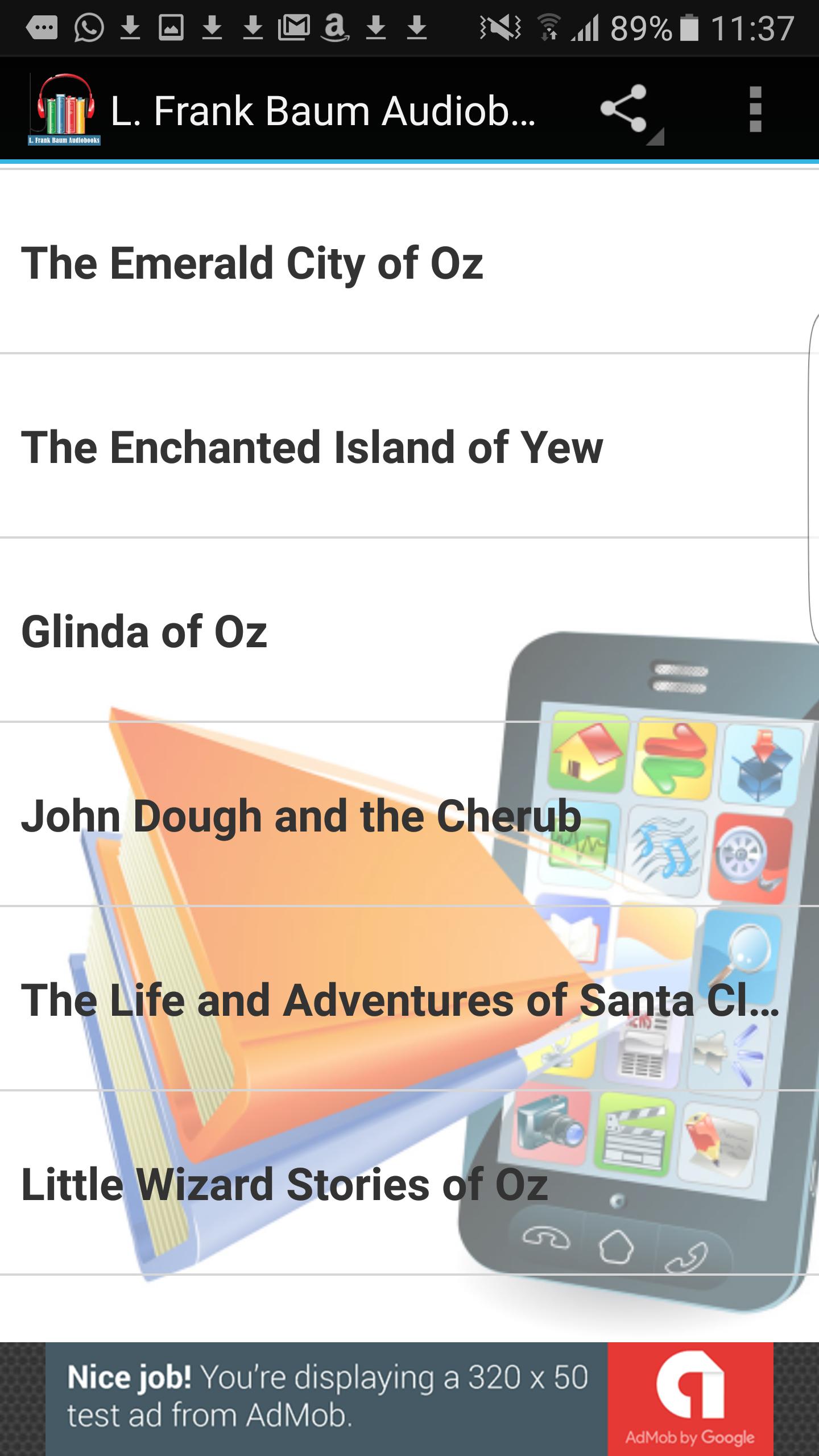Select The Enchanted Island of Yew
The width and height of the screenshot is (819, 1456).
[x=409, y=446]
